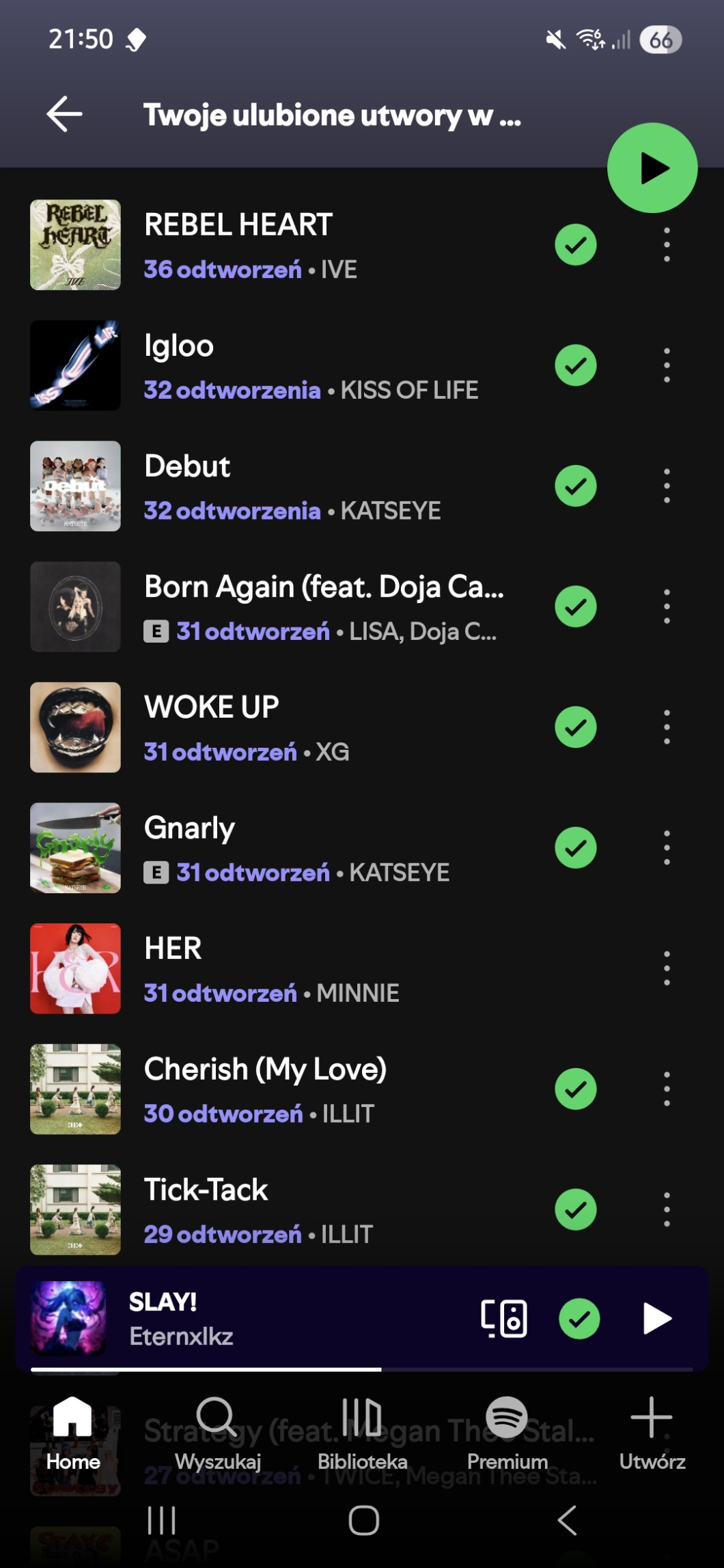The height and width of the screenshot is (1568, 724).
Task: Remove Debut from liked songs
Action: 575,486
